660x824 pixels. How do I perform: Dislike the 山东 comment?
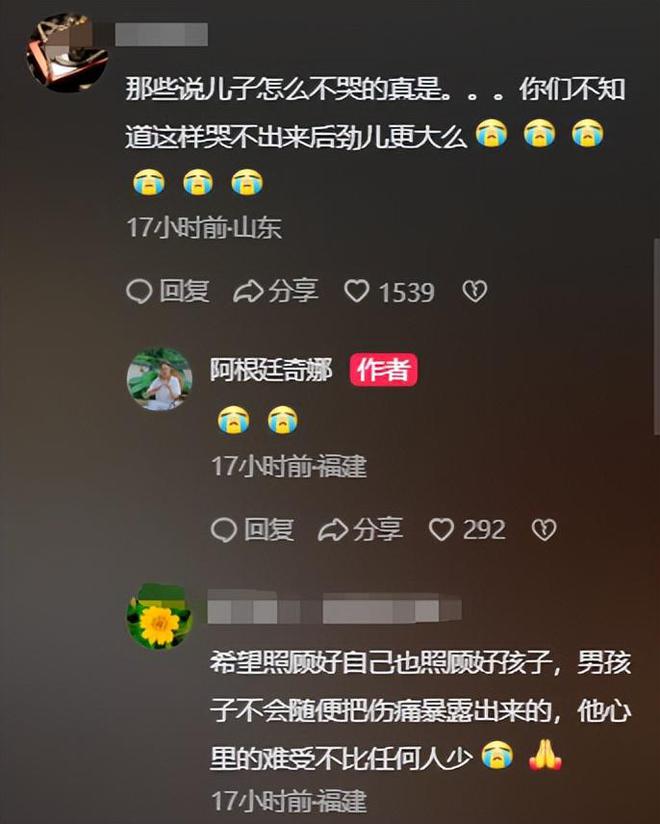pos(474,291)
